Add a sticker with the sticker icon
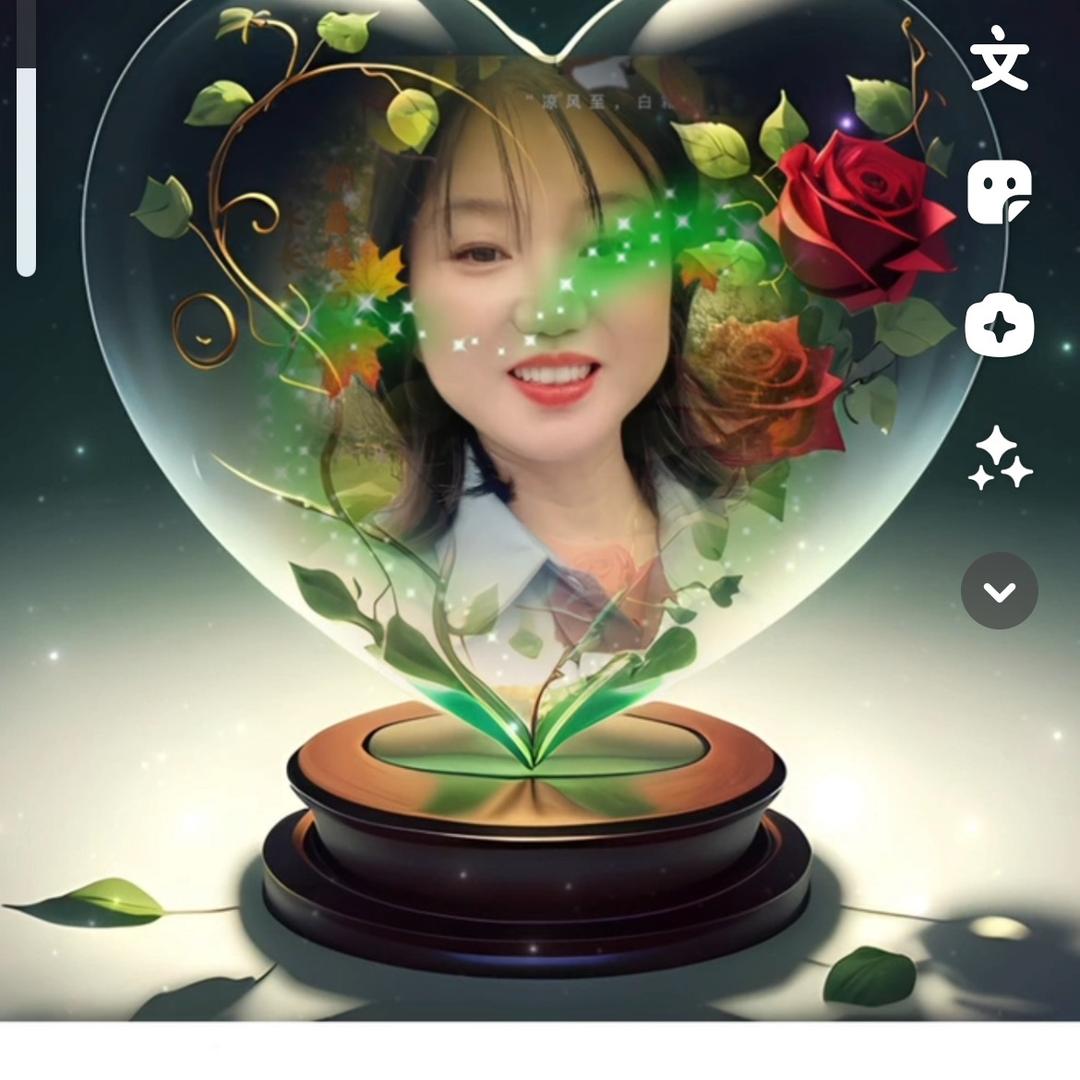The width and height of the screenshot is (1080, 1080). tap(999, 191)
